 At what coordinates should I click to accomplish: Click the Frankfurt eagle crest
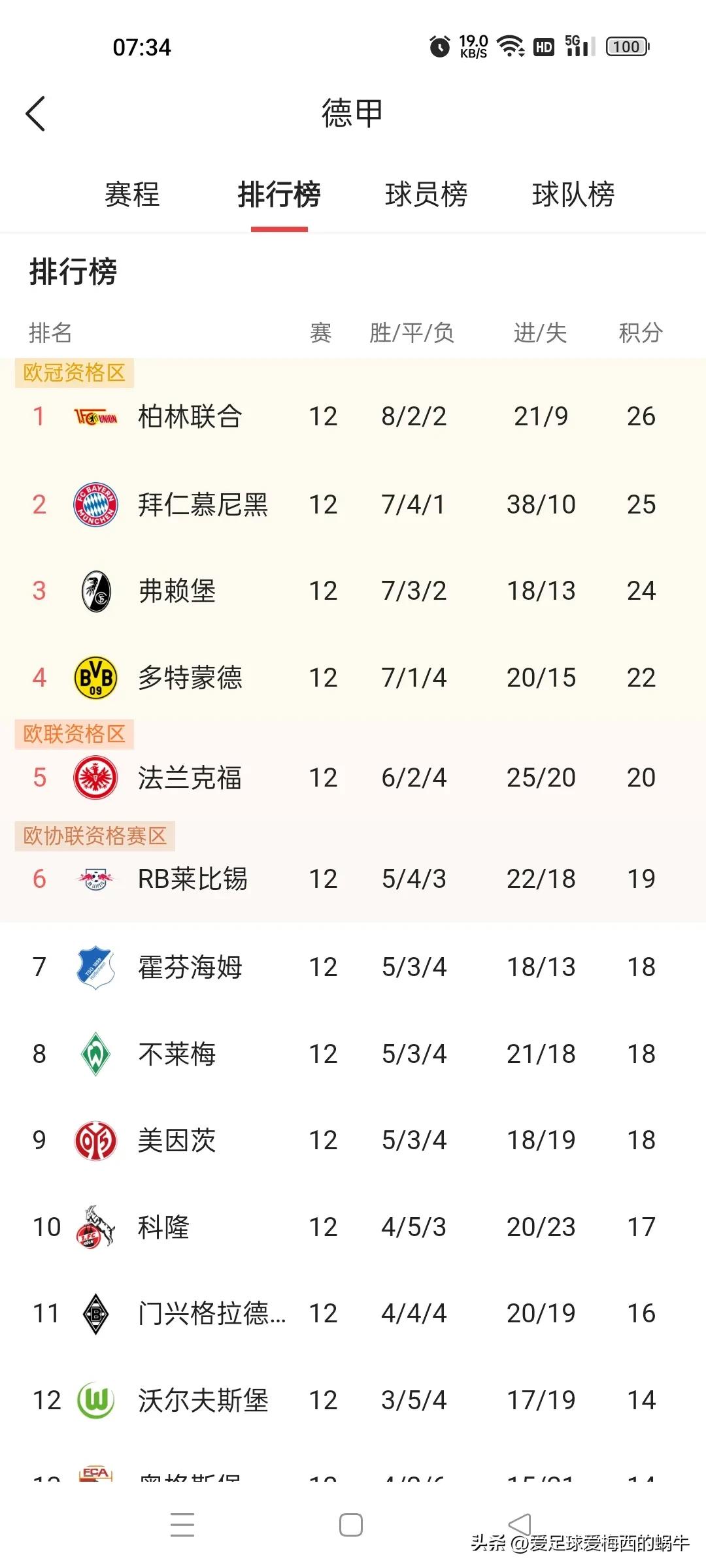click(x=95, y=777)
